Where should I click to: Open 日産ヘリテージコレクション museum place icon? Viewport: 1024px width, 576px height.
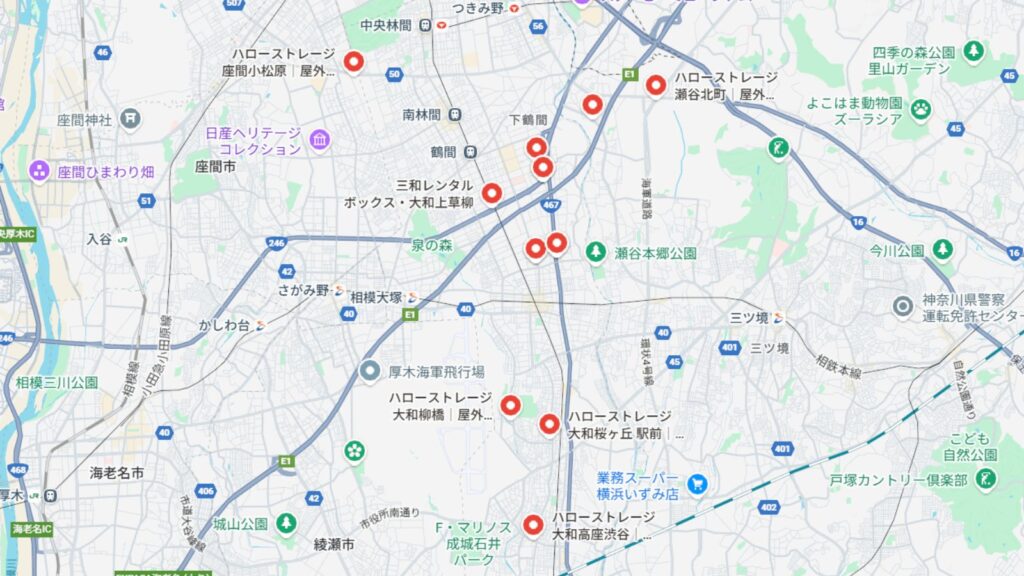pos(320,139)
